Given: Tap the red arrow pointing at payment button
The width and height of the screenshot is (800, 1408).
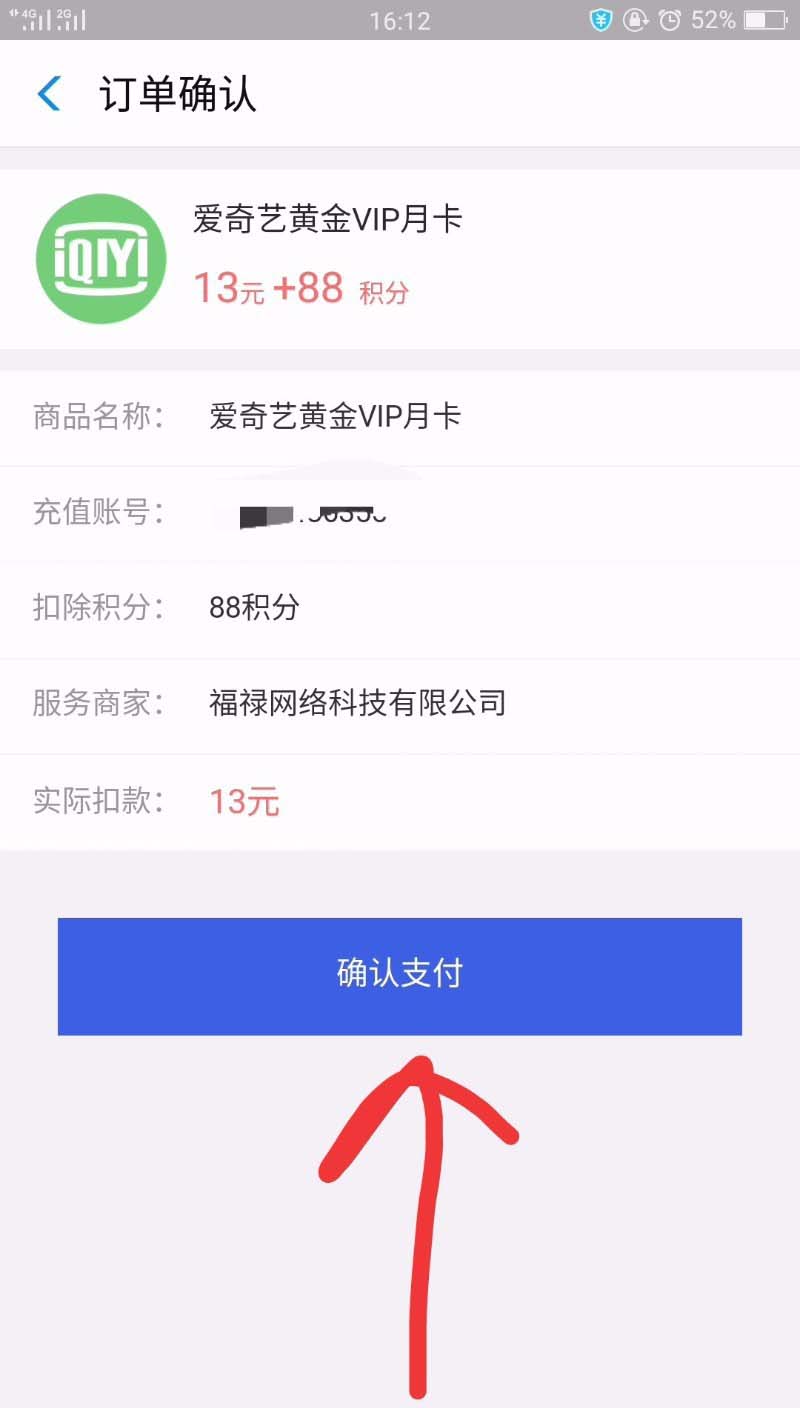Looking at the screenshot, I should [x=420, y=1200].
